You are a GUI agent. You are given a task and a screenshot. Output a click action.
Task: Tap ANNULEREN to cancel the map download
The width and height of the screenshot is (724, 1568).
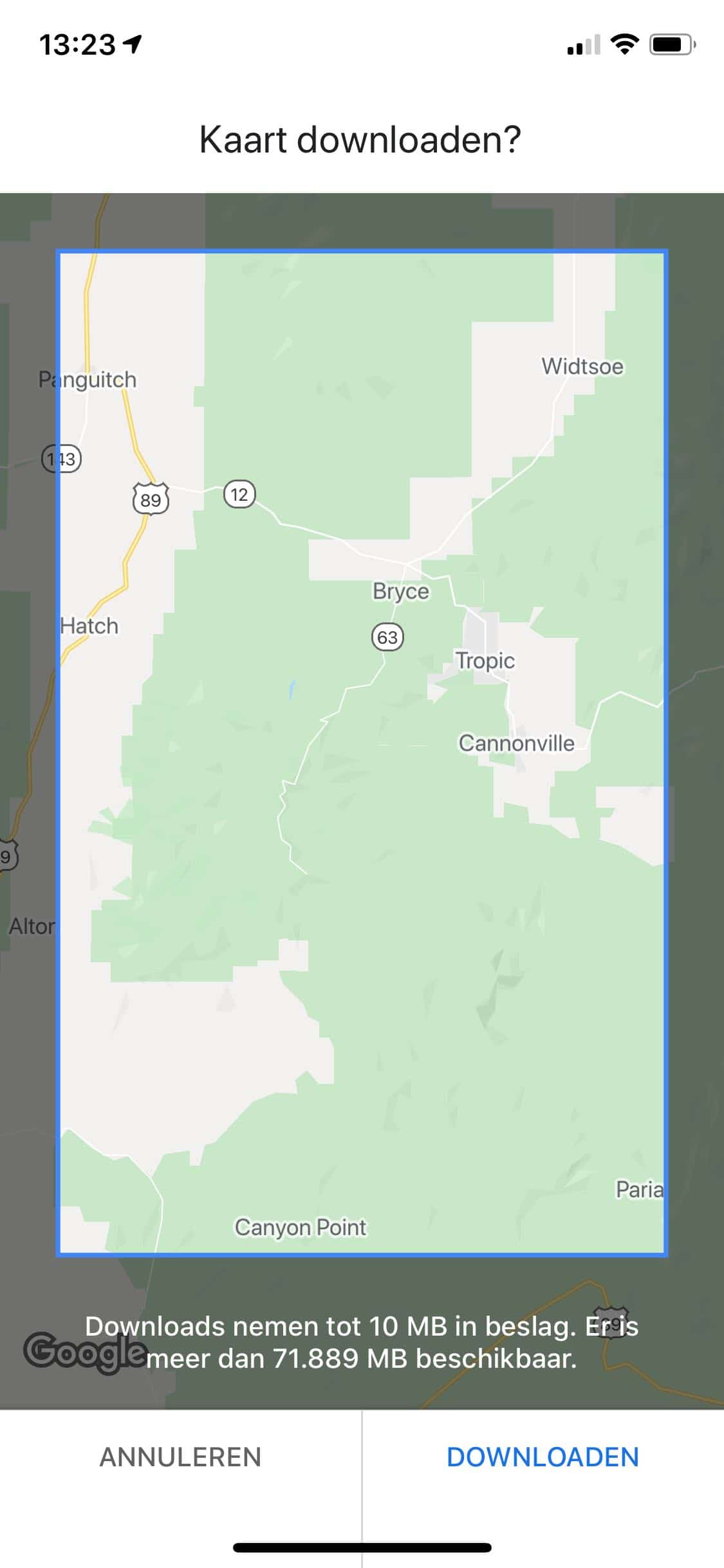(180, 1457)
